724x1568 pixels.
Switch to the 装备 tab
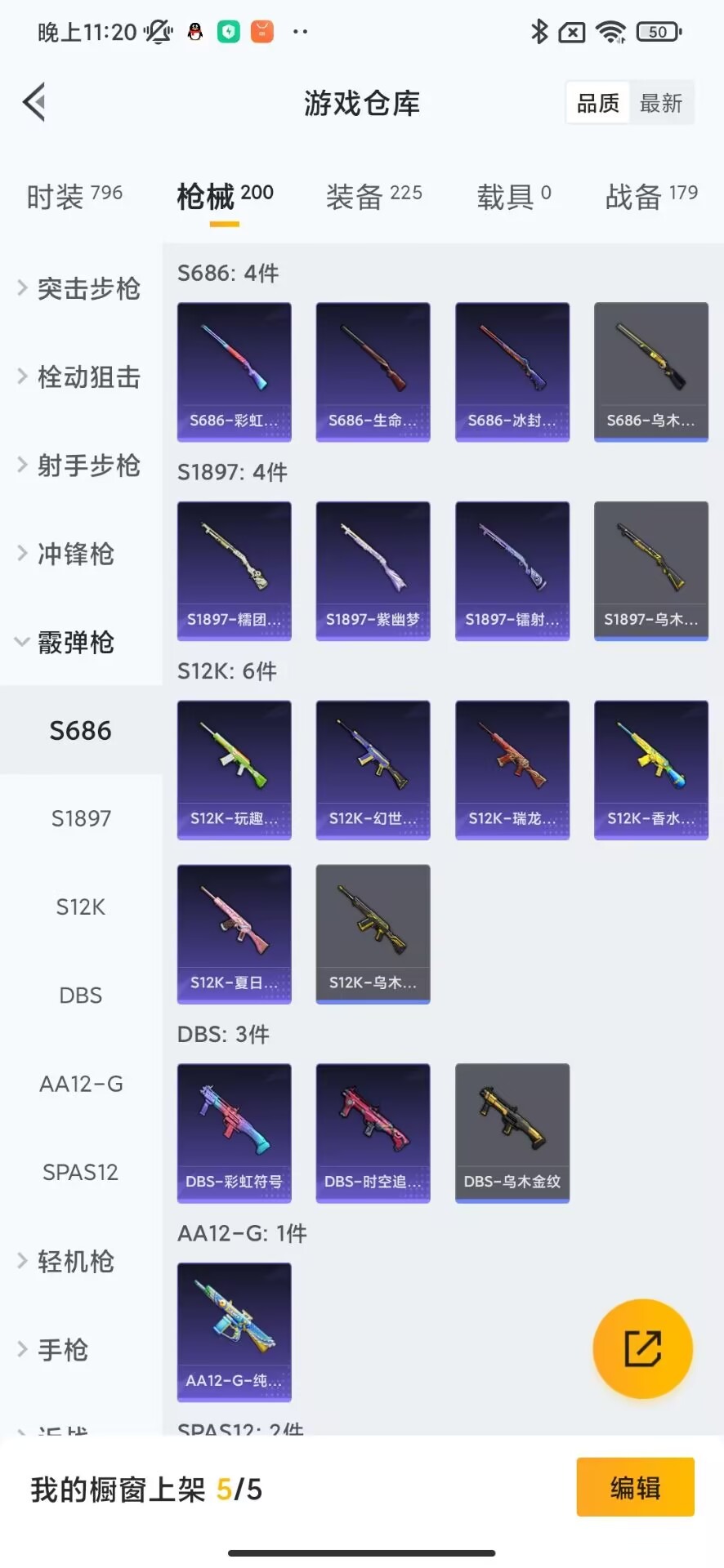tap(373, 196)
